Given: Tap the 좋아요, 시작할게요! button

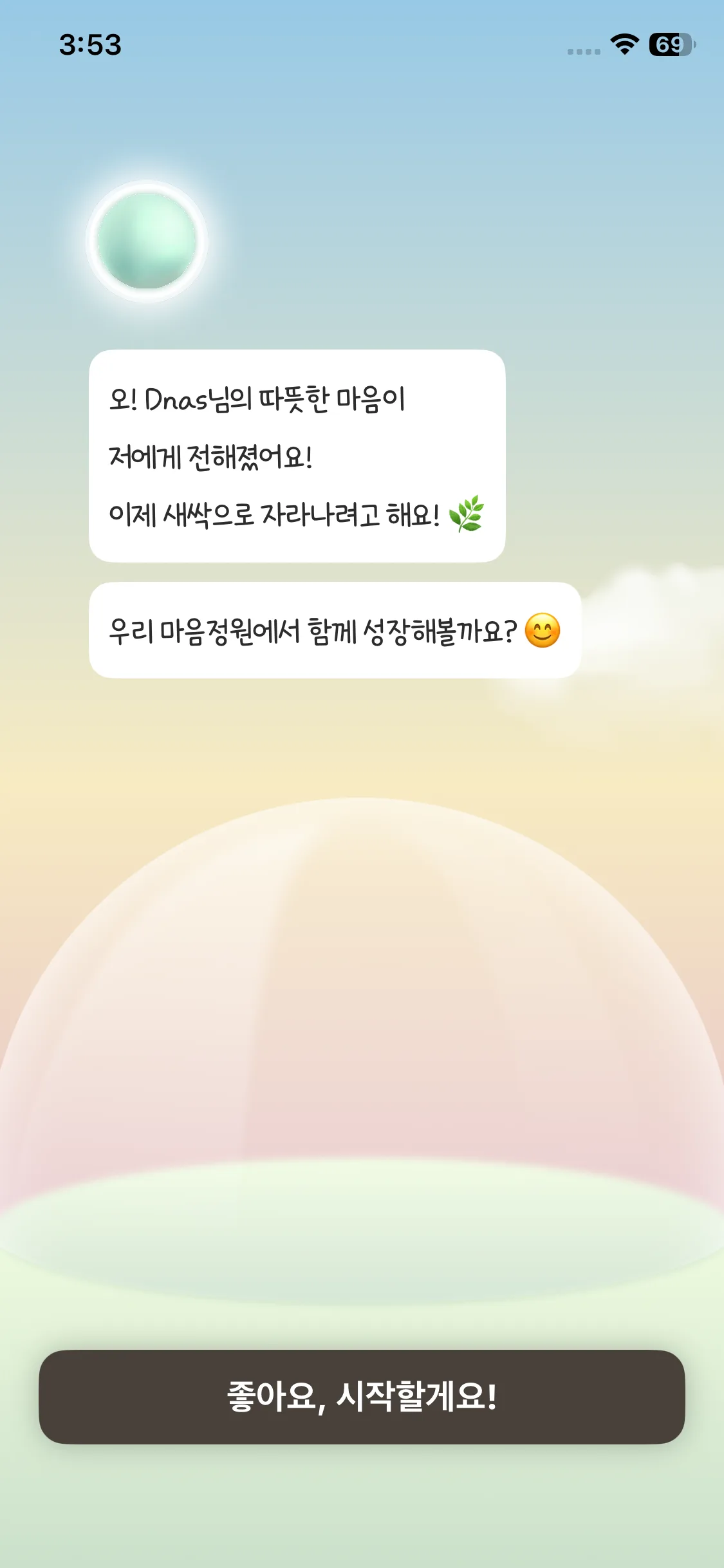Looking at the screenshot, I should click(x=362, y=1397).
